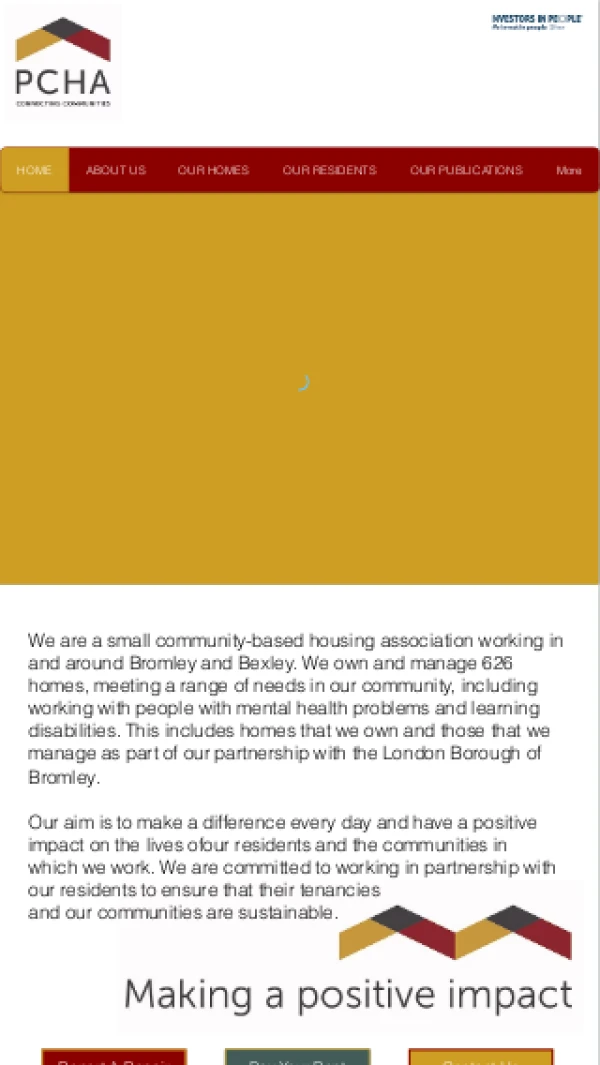Viewport: 600px width, 1065px height.
Task: Select OUR RESIDENTS in the menu bar
Action: 330,170
